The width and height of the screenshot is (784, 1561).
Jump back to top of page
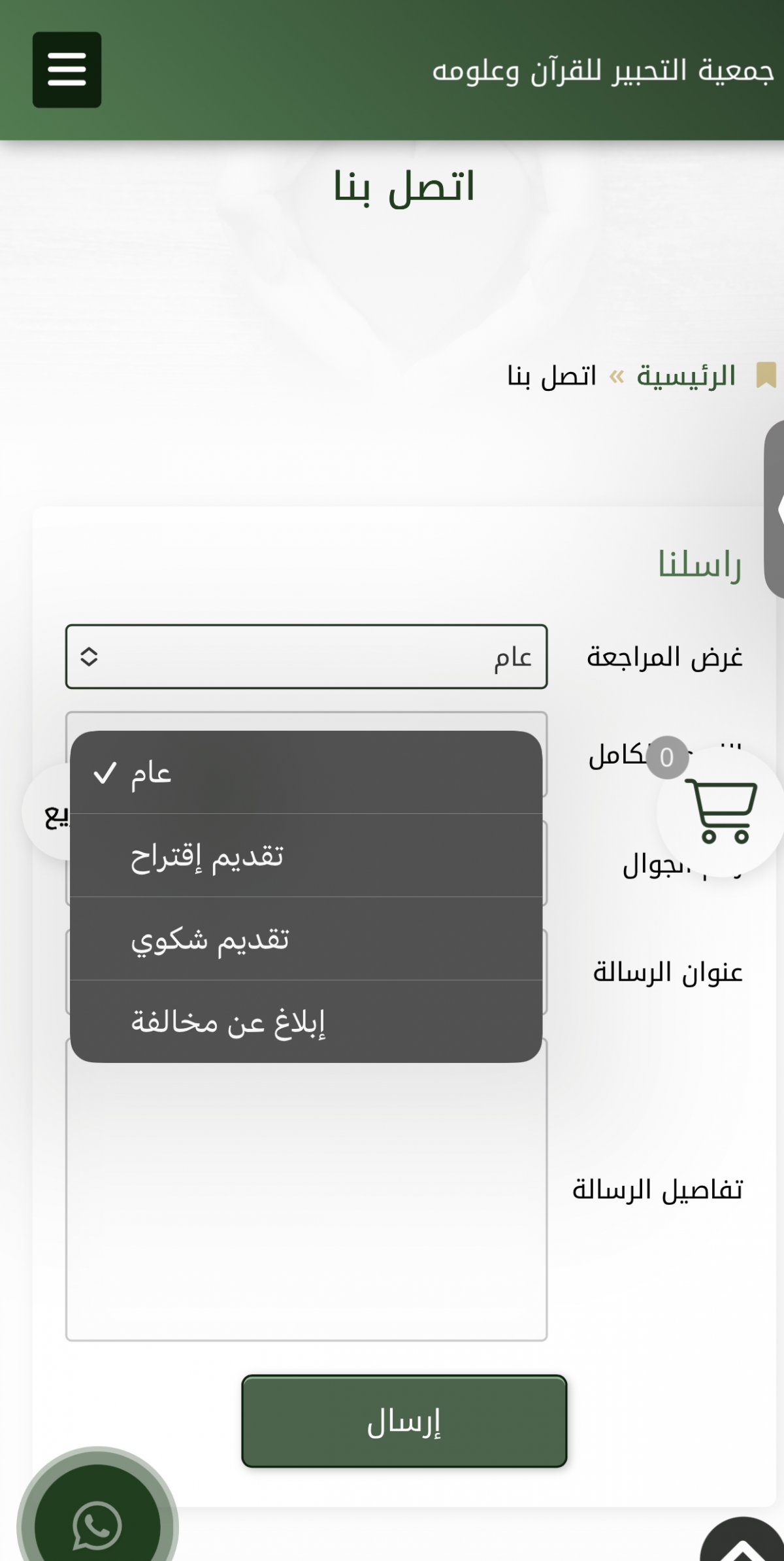pyautogui.click(x=742, y=1544)
